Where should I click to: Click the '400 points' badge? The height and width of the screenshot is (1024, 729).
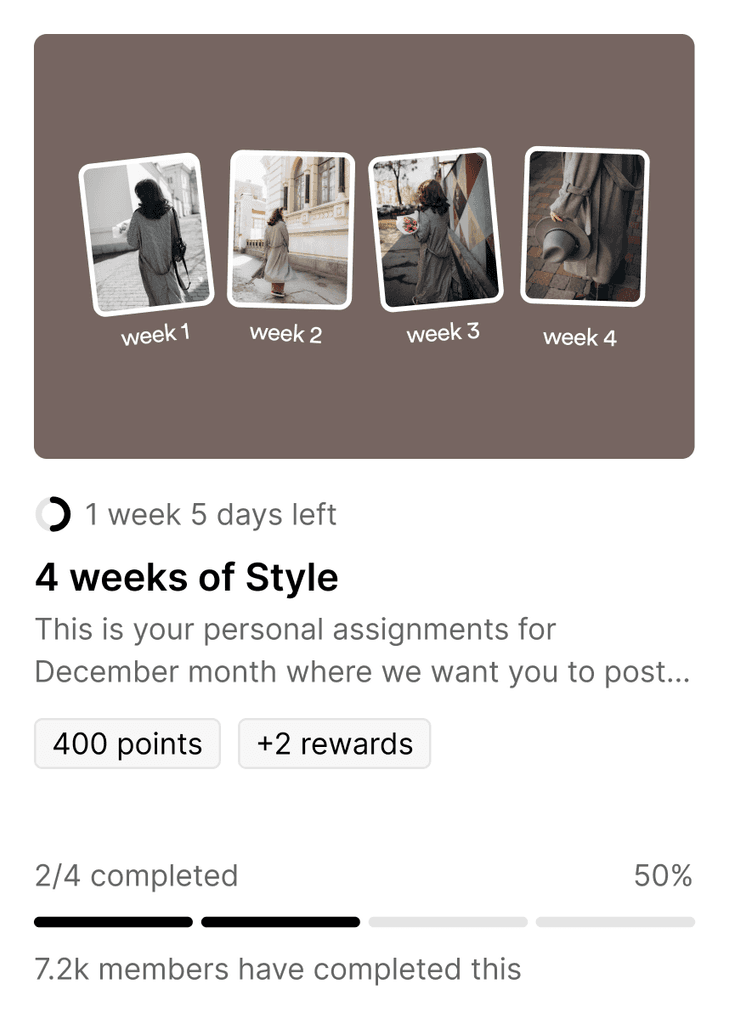point(127,743)
